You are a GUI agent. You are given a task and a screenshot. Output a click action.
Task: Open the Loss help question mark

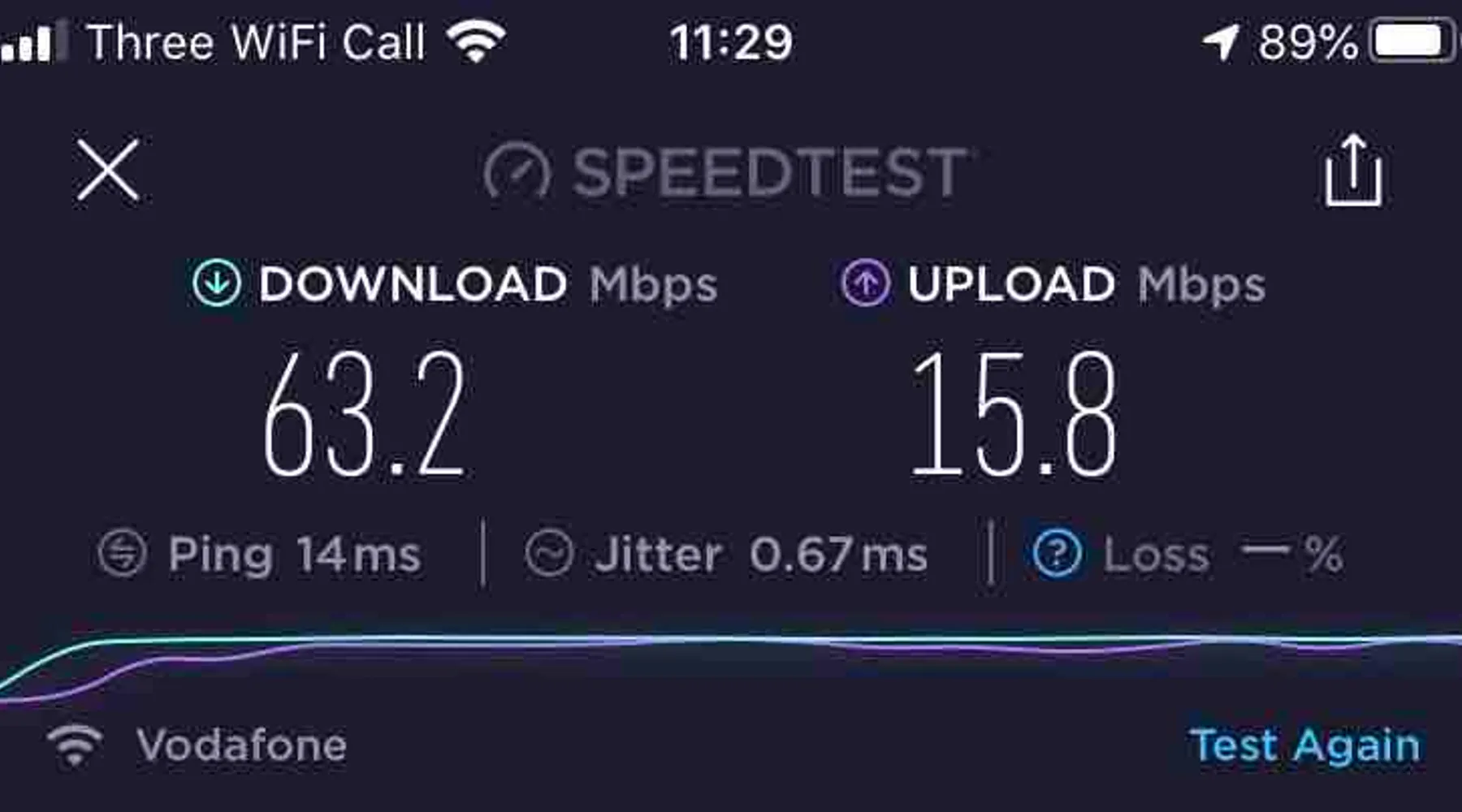(1057, 554)
